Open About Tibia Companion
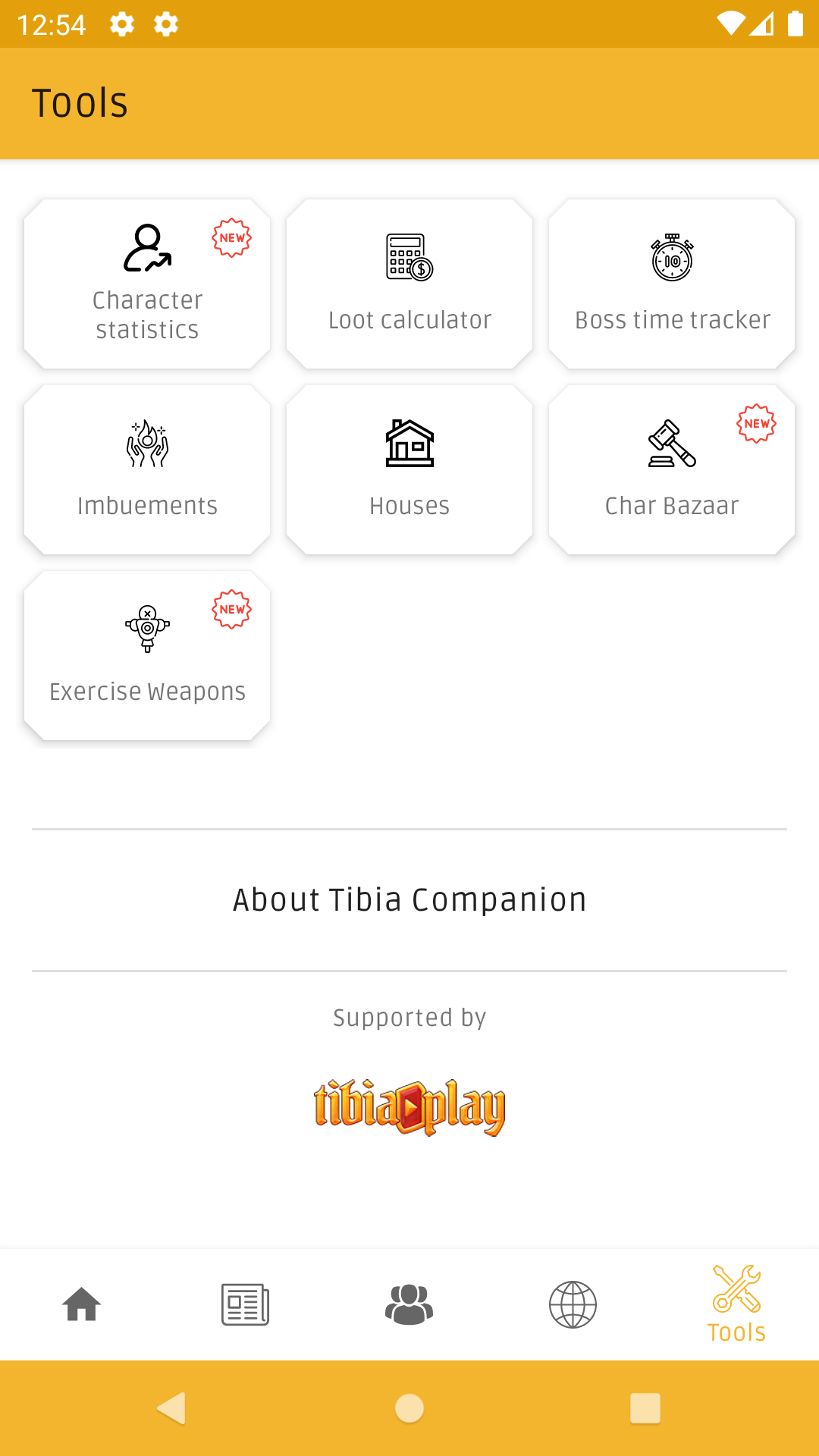 point(409,900)
